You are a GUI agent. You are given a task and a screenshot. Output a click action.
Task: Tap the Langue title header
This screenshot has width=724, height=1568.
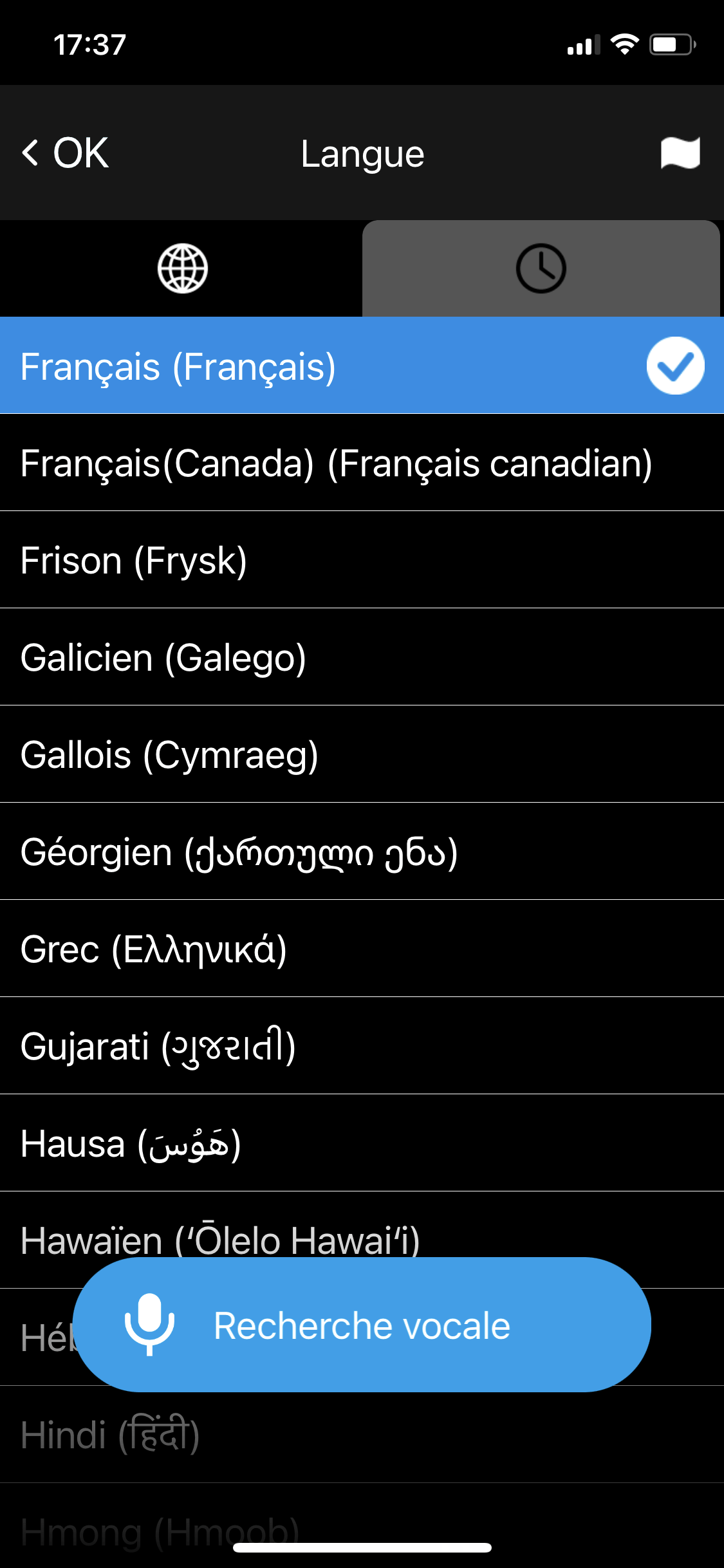pos(362,153)
